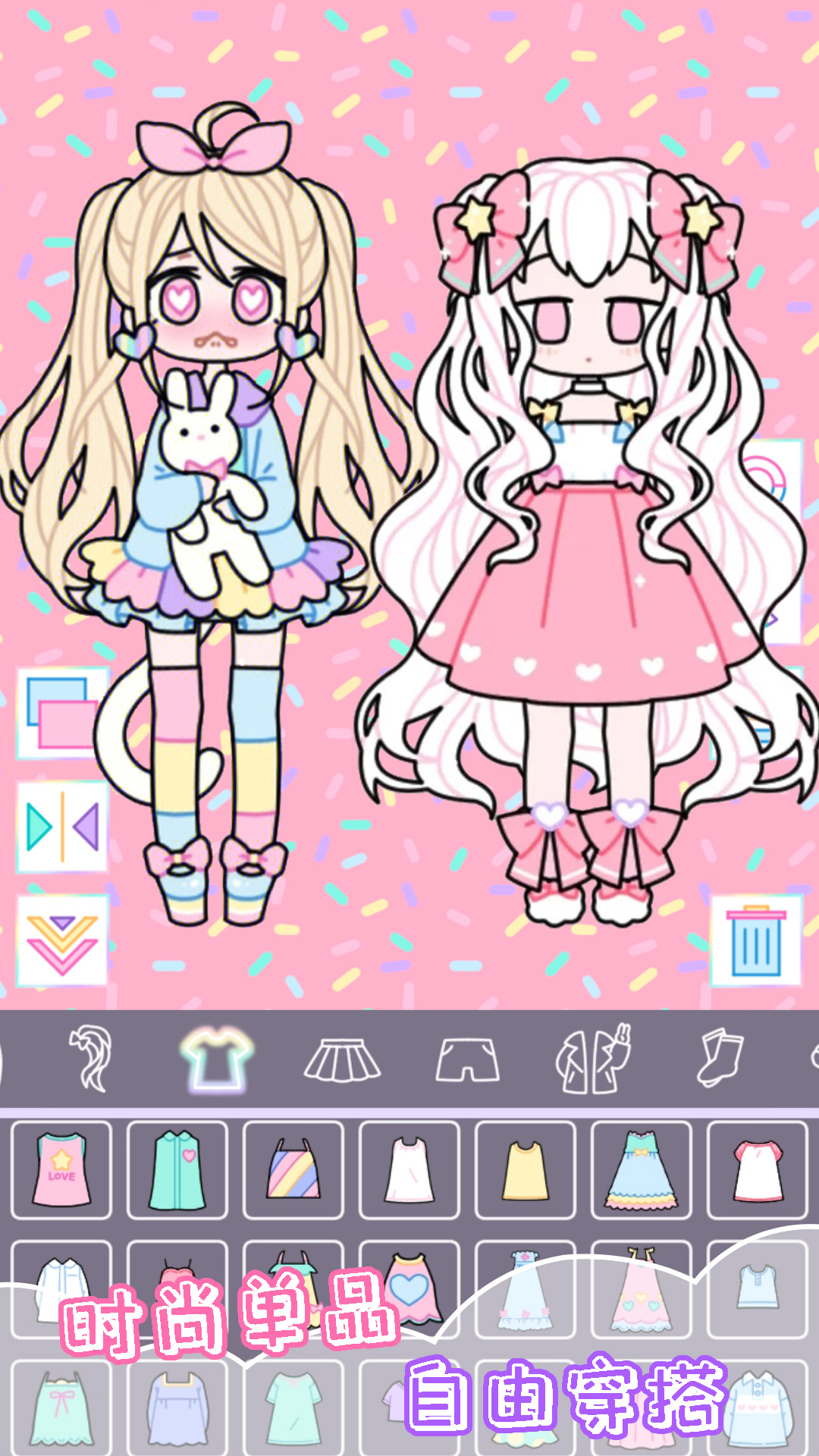Pick the teal shirt with heart pocket

177,1170
